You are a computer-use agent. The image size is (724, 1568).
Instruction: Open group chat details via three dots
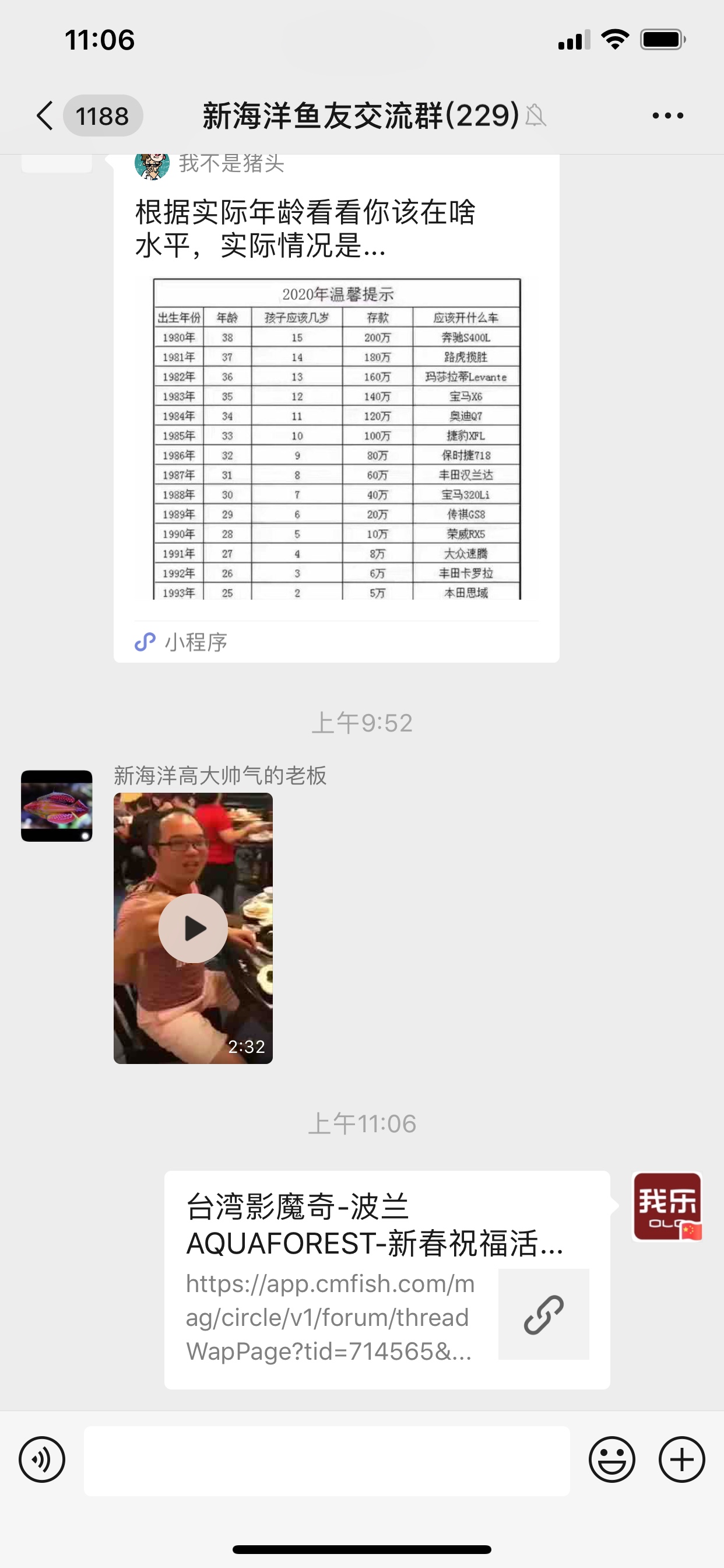(667, 116)
